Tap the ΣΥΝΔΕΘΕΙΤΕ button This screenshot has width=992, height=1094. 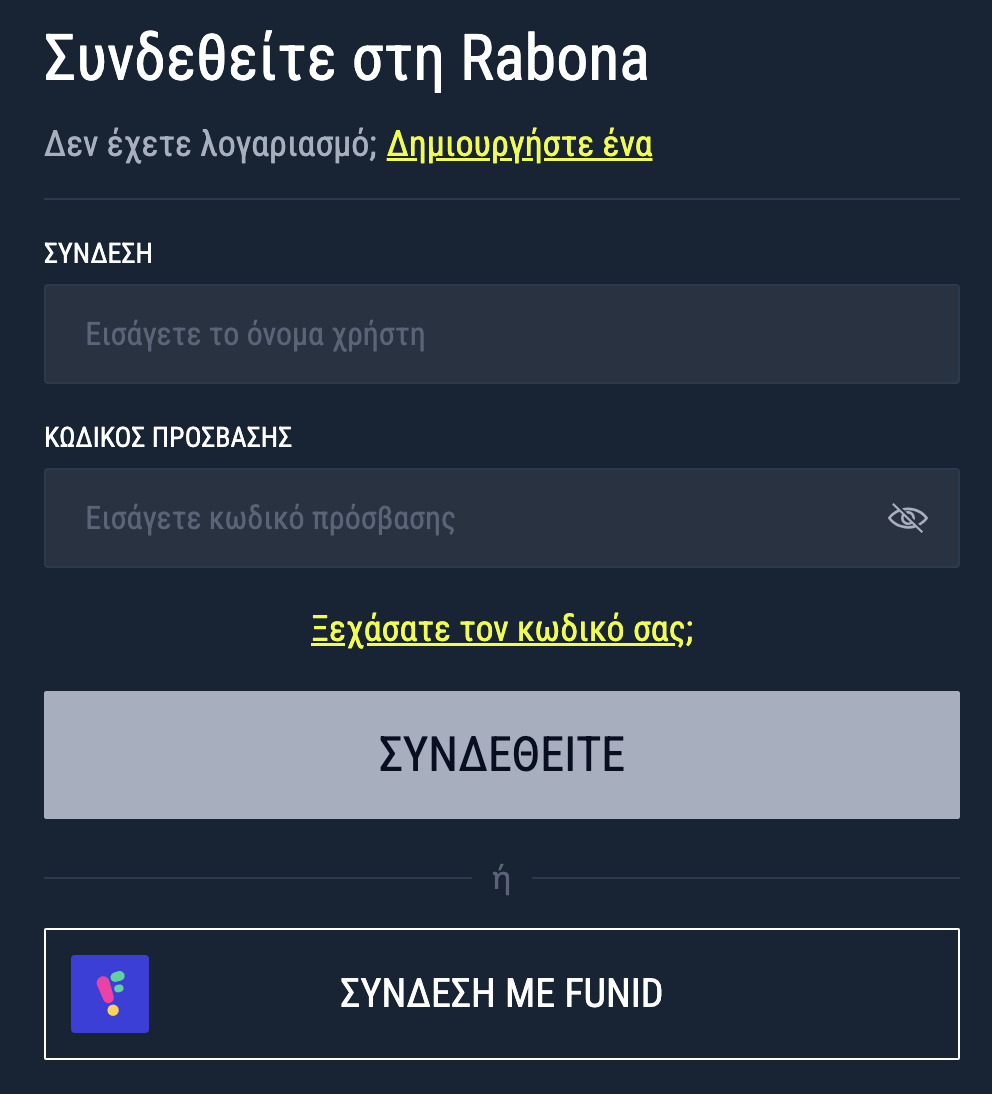tap(501, 755)
